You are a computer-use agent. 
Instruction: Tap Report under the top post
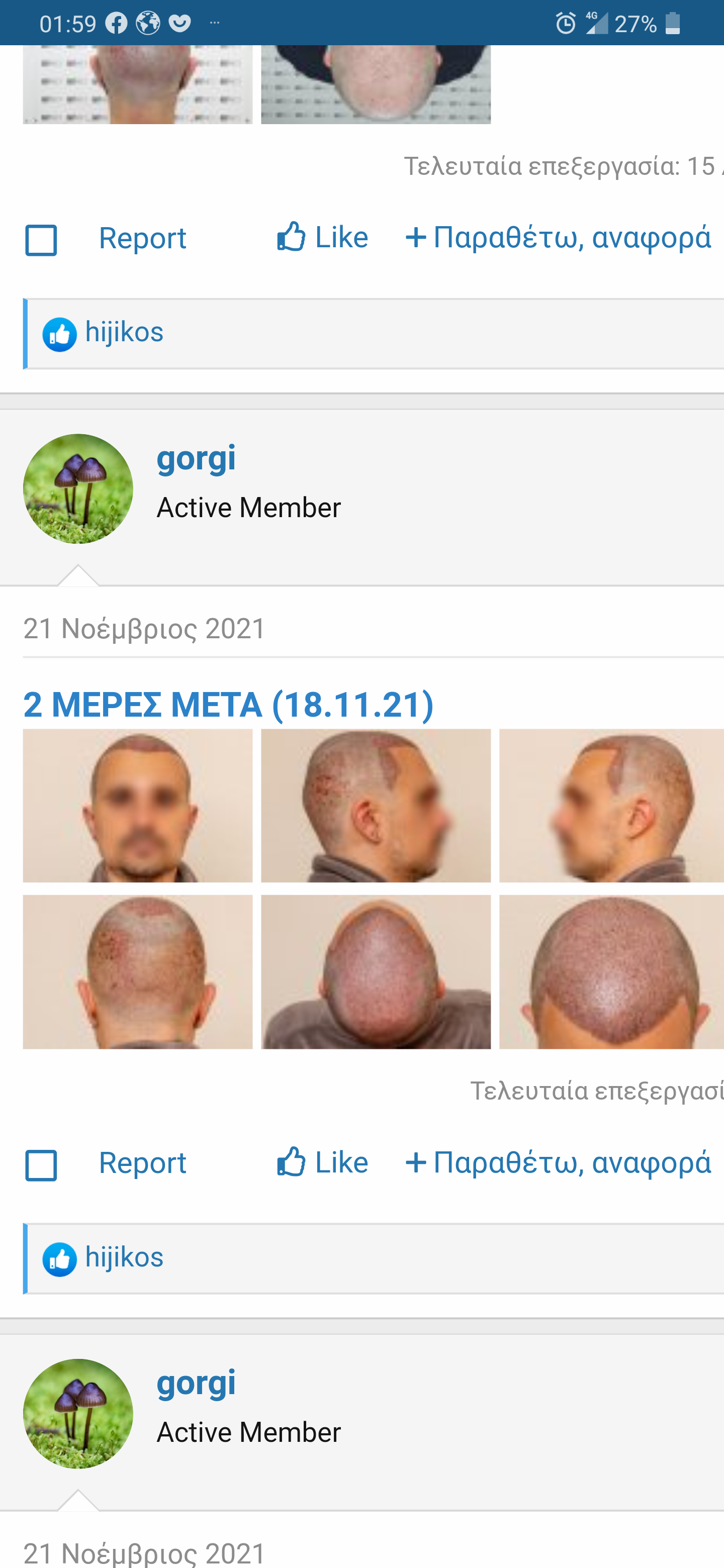[142, 238]
